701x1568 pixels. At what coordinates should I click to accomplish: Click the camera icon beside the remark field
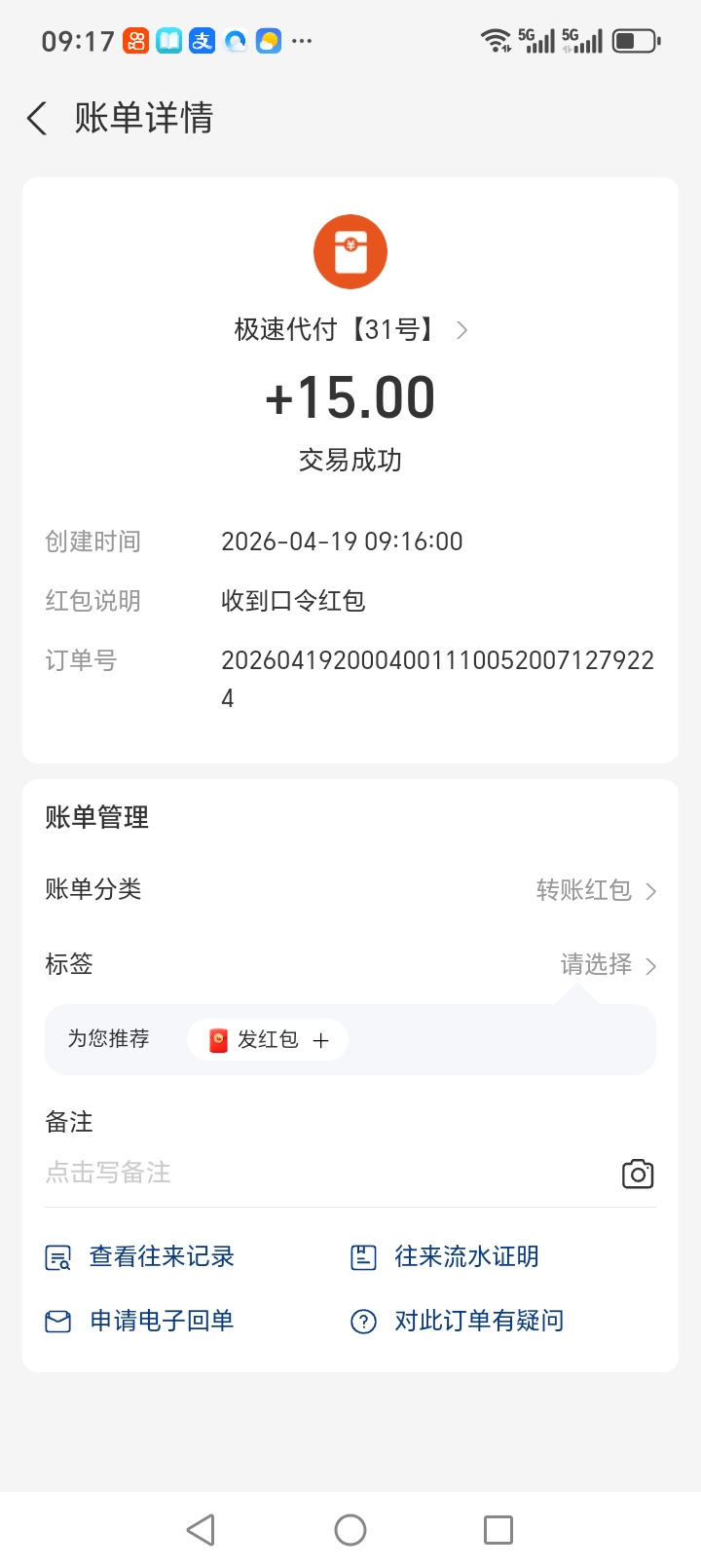tap(638, 1175)
